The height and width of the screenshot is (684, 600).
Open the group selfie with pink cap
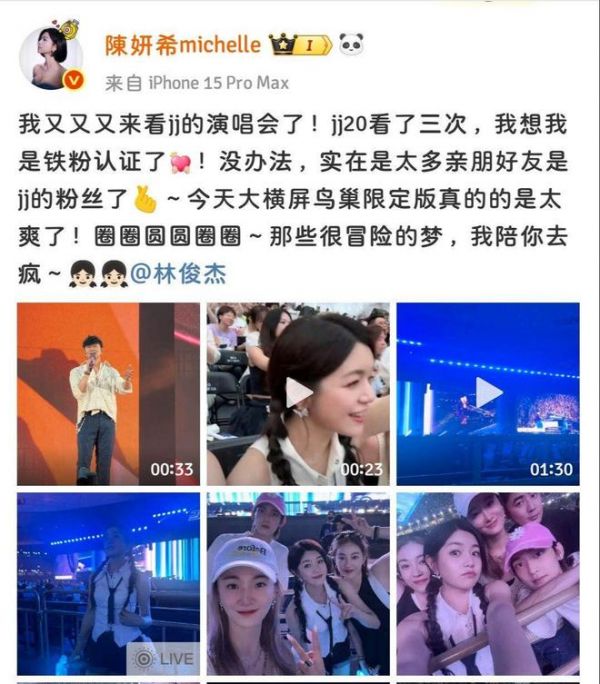pyautogui.click(x=487, y=583)
